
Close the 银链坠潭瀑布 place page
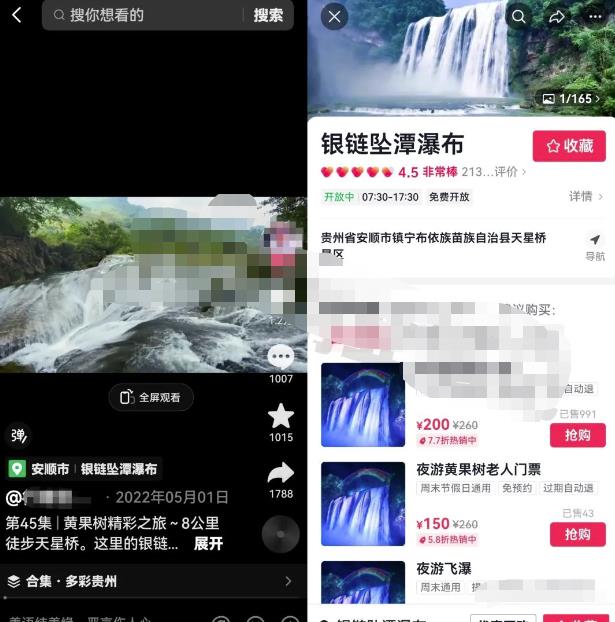335,16
